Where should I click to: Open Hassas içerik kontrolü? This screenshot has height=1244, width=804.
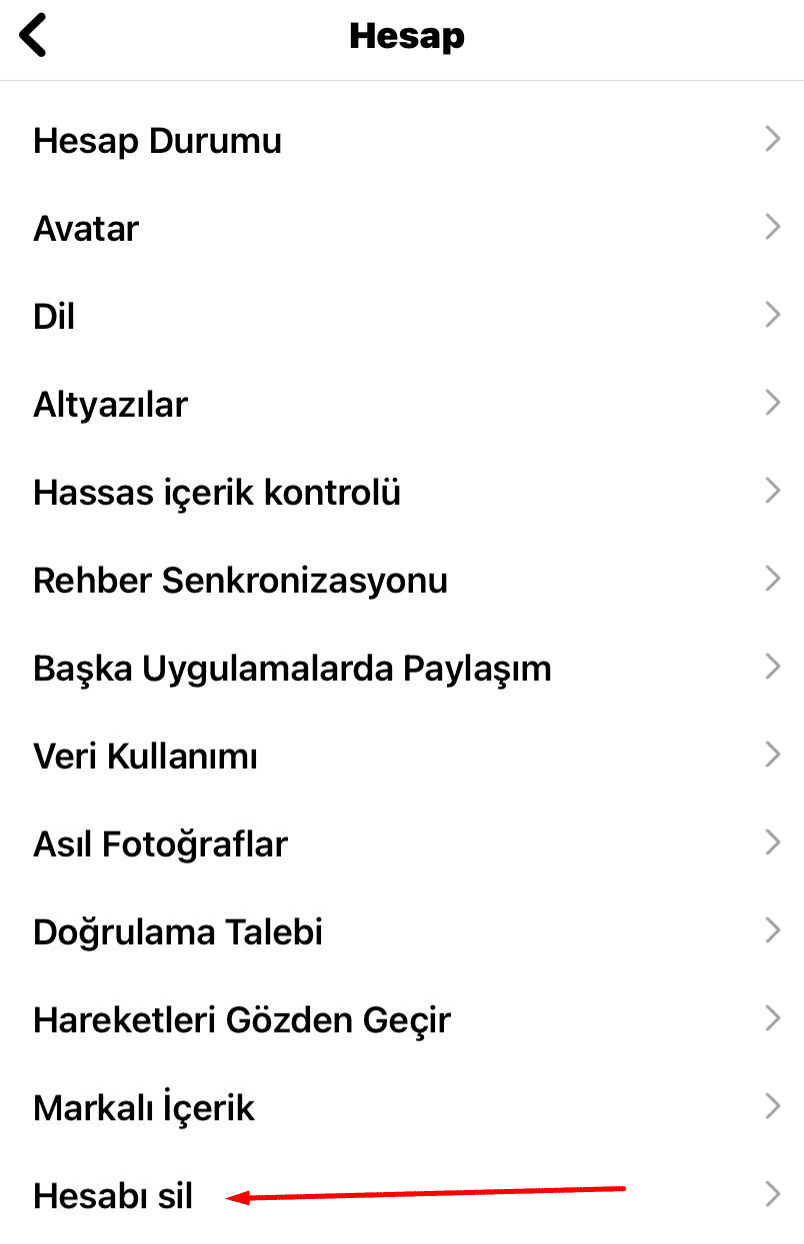click(x=217, y=493)
